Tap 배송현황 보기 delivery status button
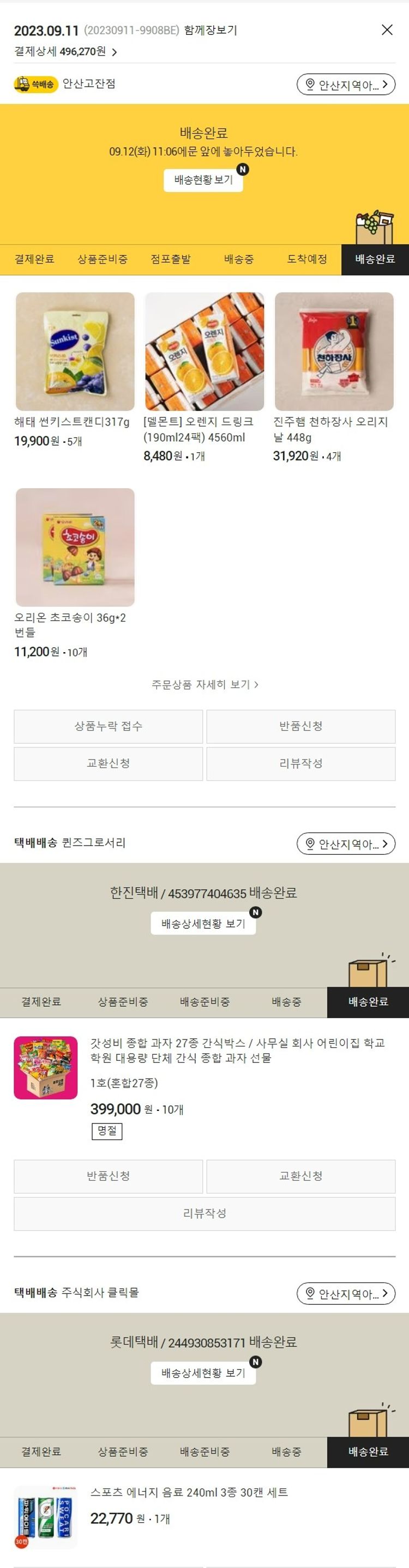This screenshot has height=1568, width=409. pyautogui.click(x=203, y=180)
